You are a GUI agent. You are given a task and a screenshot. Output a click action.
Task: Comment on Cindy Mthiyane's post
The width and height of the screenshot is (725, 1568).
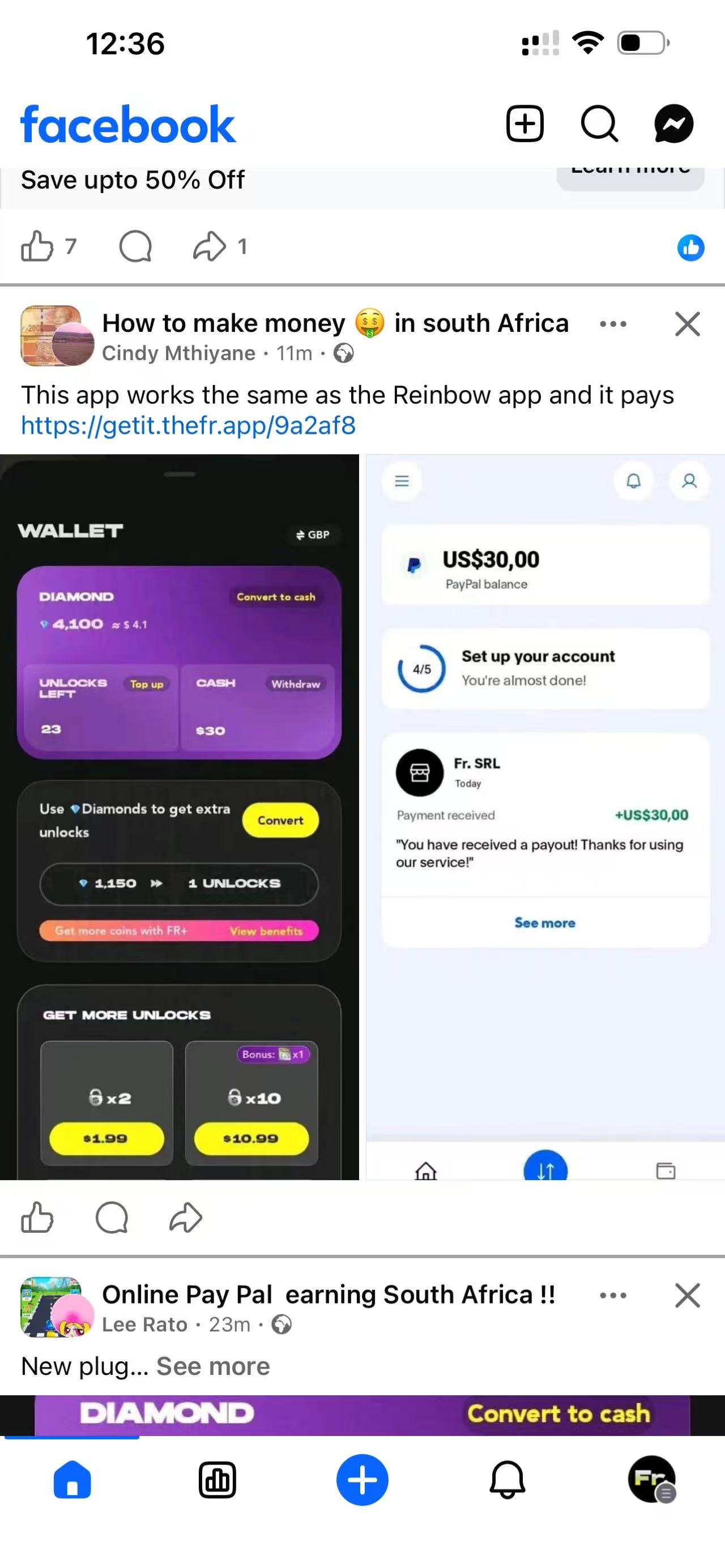coord(112,1217)
